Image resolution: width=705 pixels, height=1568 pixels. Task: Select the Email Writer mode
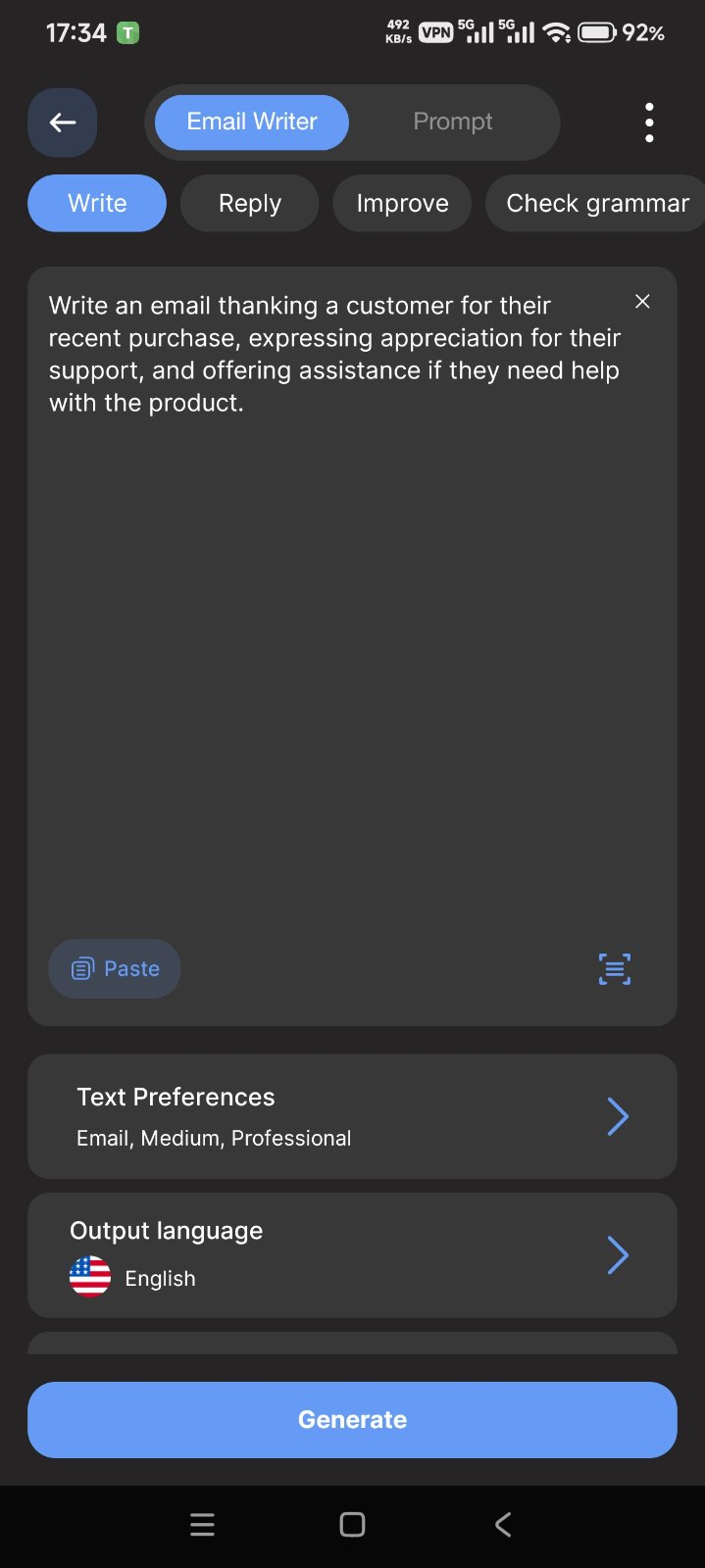(252, 122)
